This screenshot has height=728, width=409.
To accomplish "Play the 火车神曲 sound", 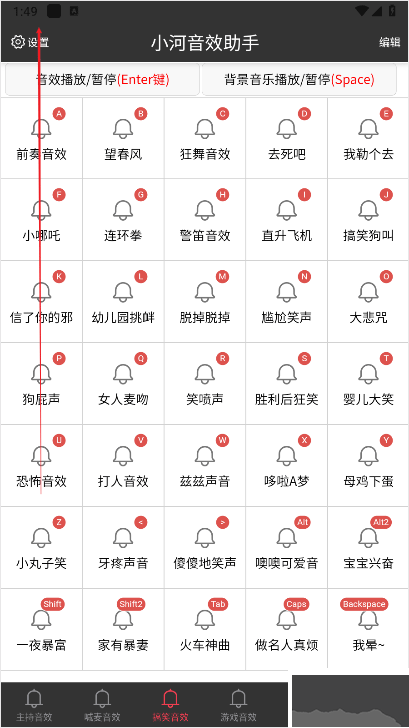I will pos(205,629).
